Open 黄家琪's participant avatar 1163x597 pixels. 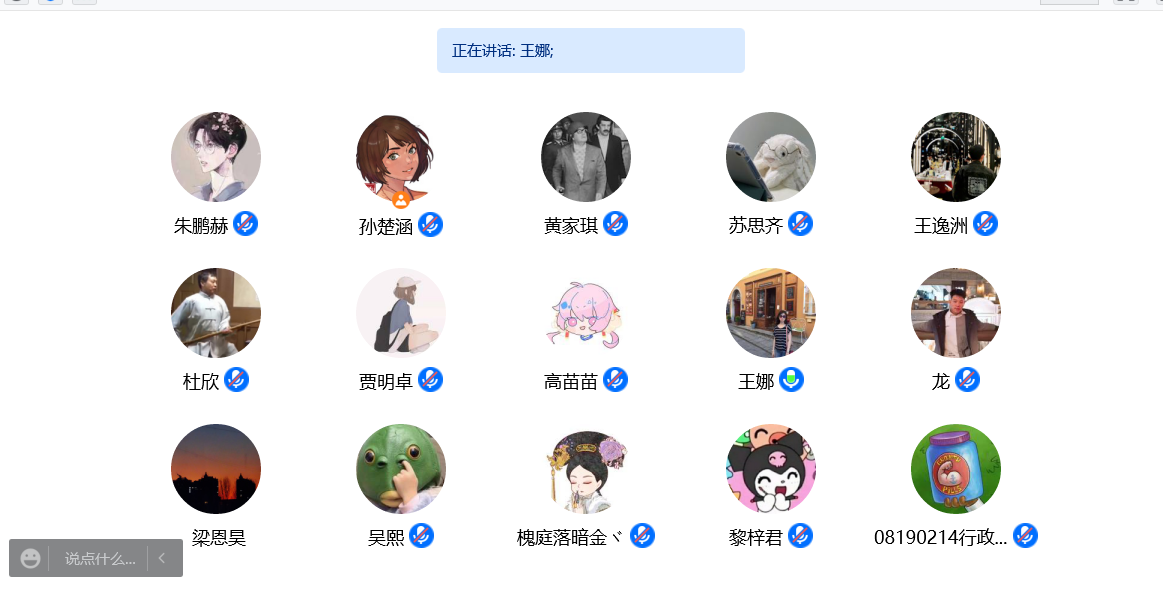pyautogui.click(x=586, y=157)
